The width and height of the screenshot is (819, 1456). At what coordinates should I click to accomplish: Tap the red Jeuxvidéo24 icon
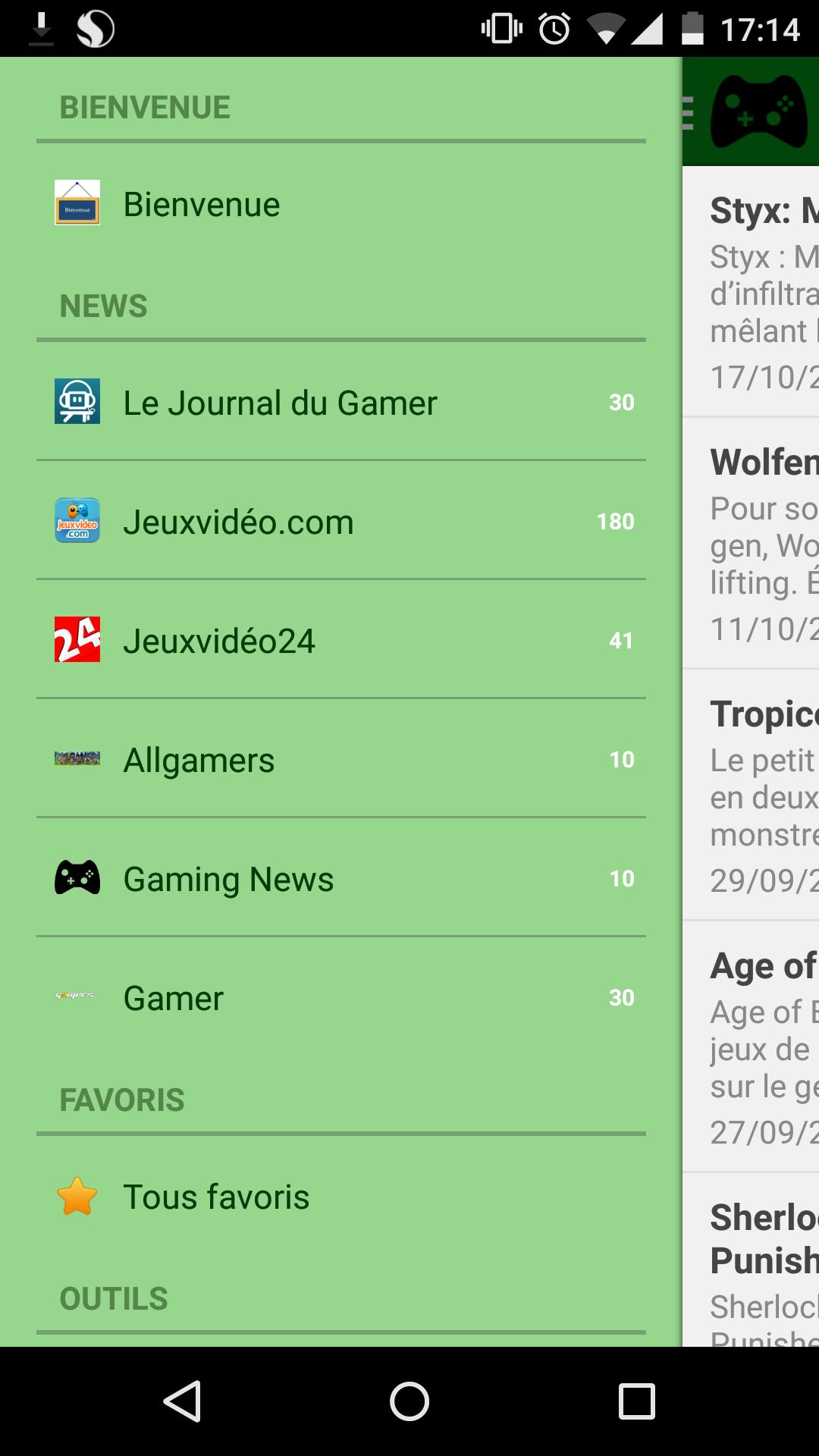77,640
